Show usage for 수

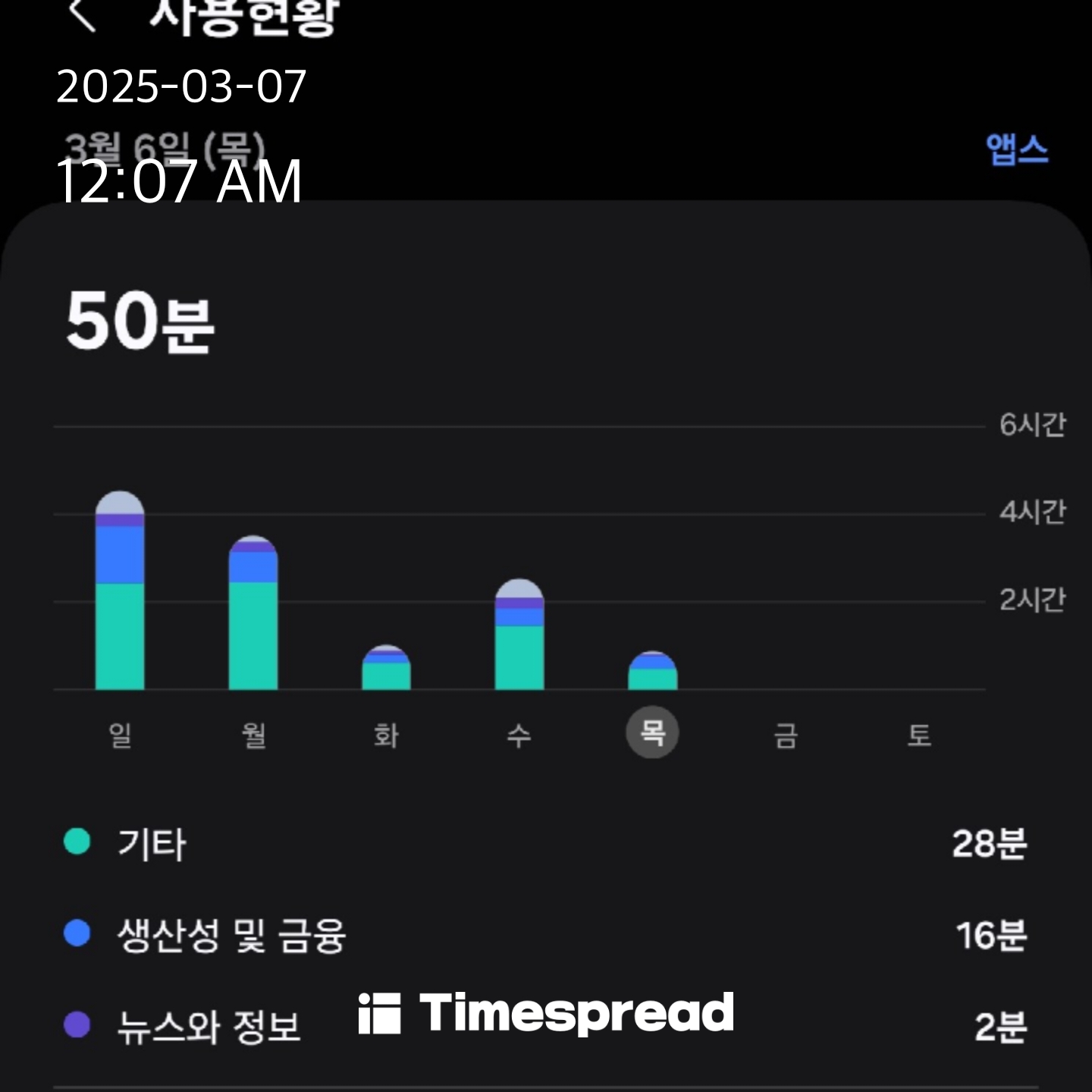pyautogui.click(x=519, y=734)
